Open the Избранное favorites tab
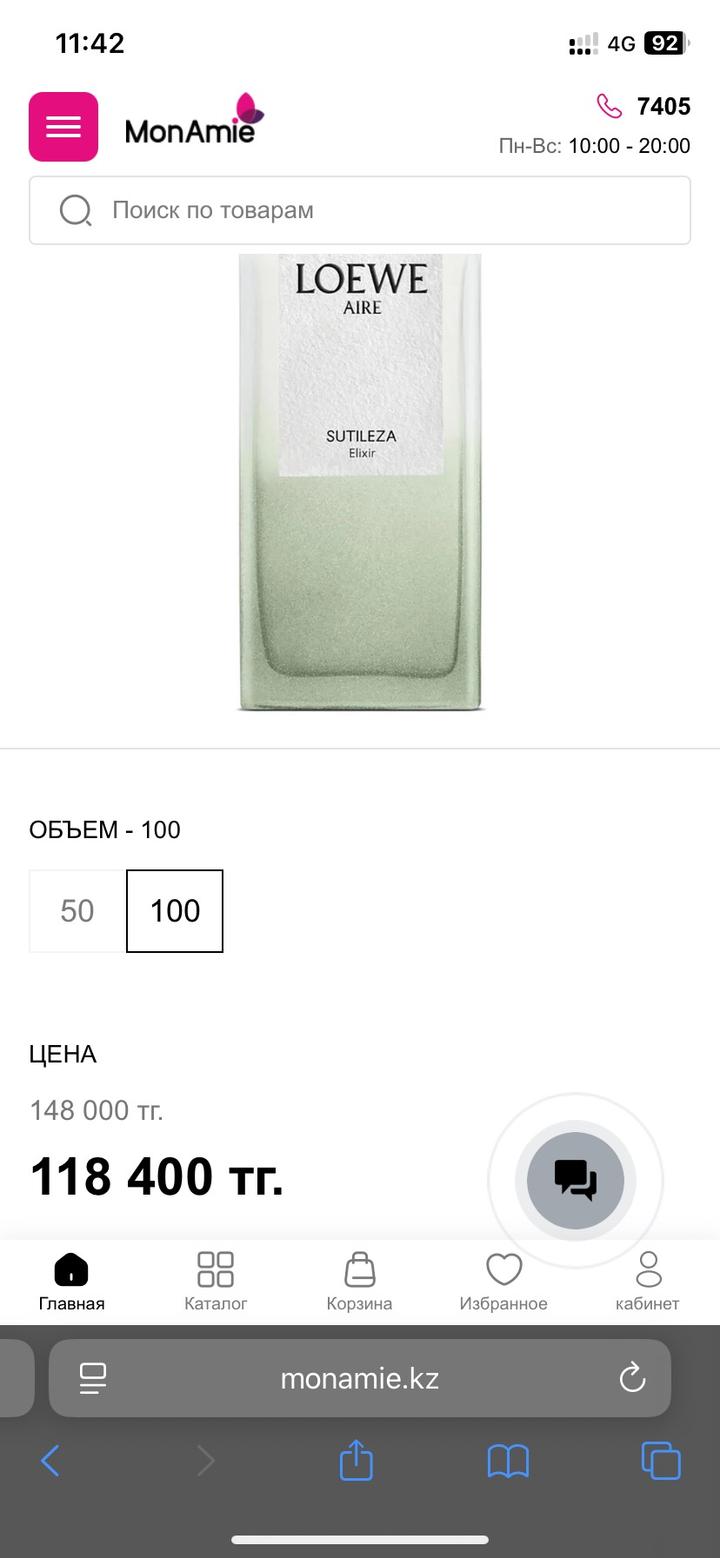720x1558 pixels. (503, 1282)
